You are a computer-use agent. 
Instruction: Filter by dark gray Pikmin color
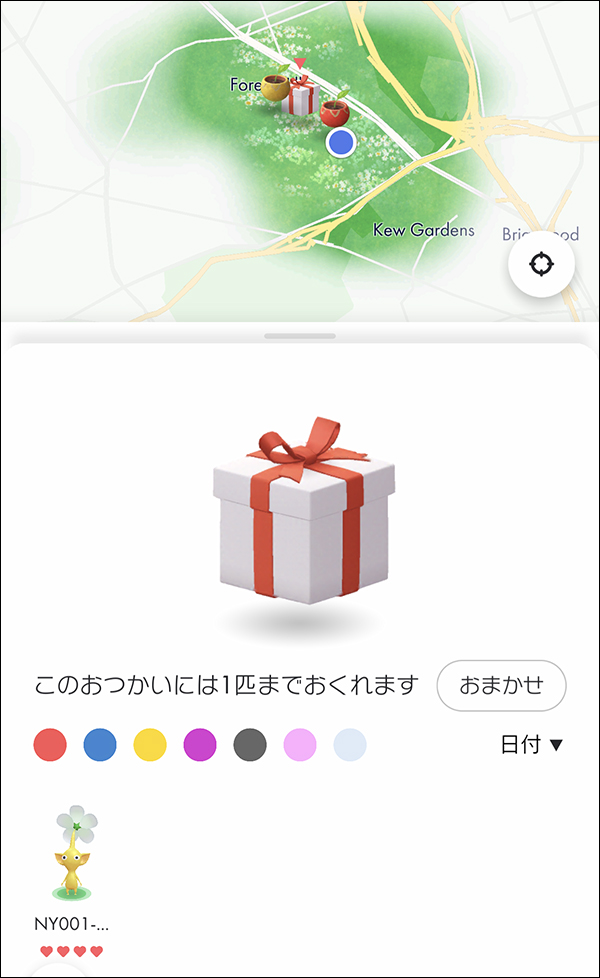click(249, 745)
